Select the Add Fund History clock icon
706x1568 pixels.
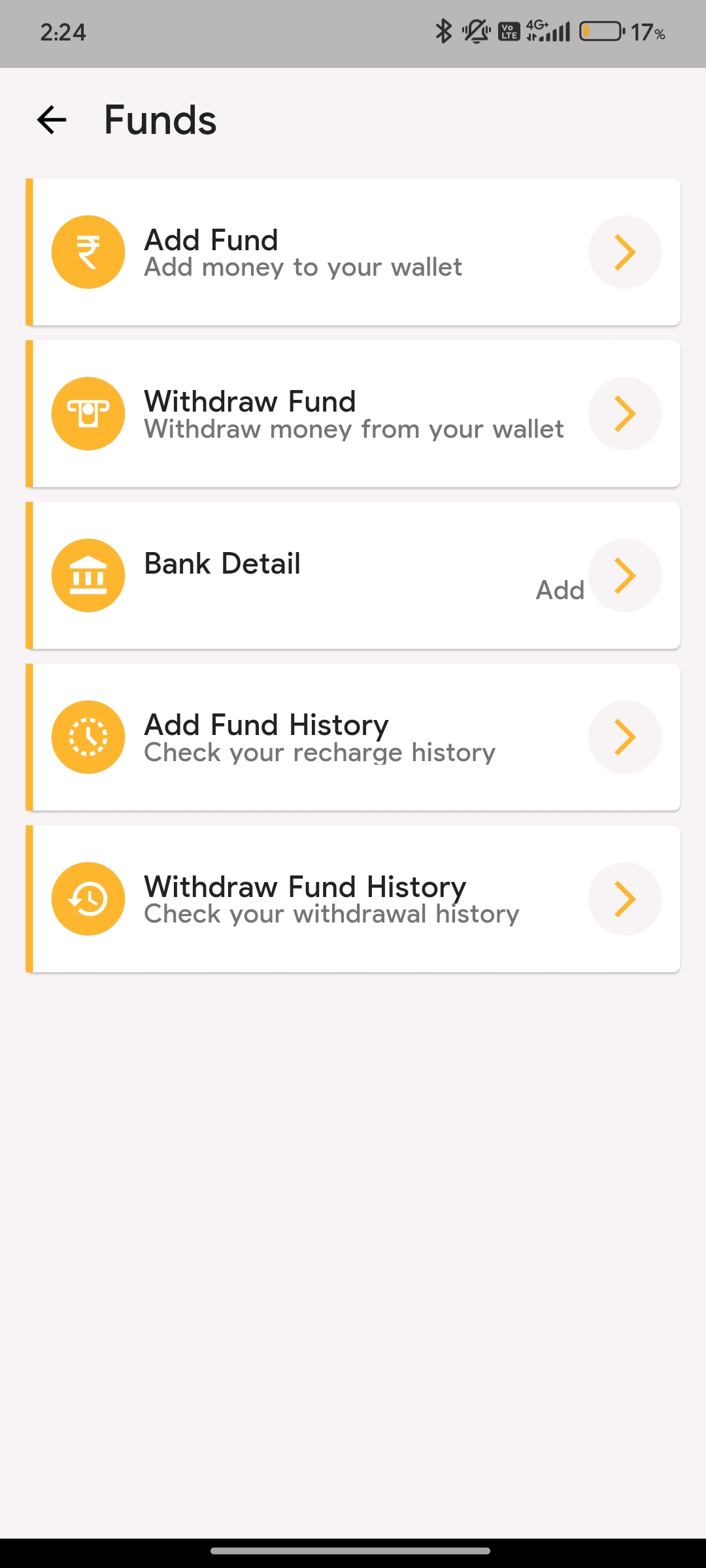tap(88, 736)
